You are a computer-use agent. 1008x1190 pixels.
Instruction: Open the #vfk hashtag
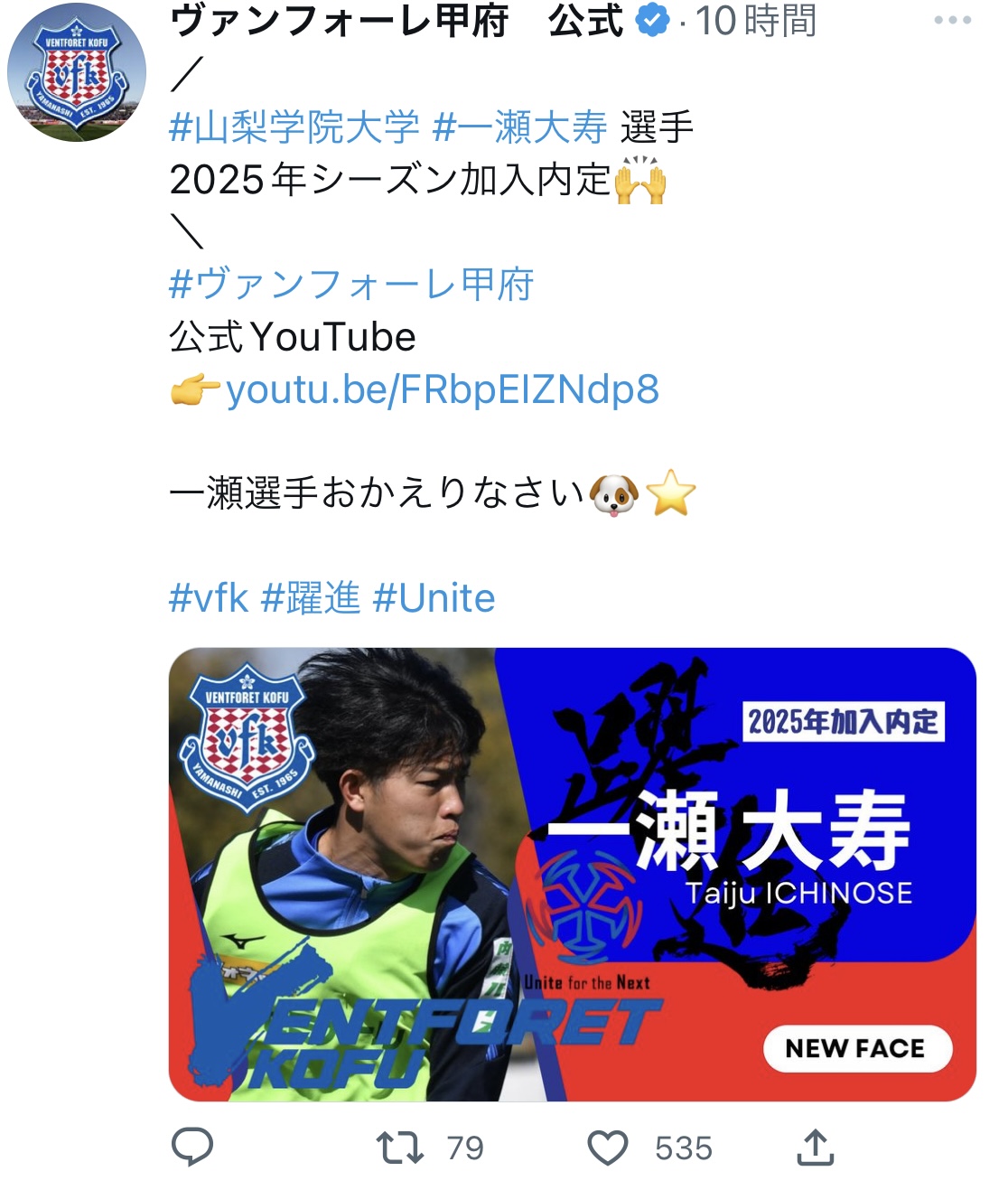tap(209, 598)
